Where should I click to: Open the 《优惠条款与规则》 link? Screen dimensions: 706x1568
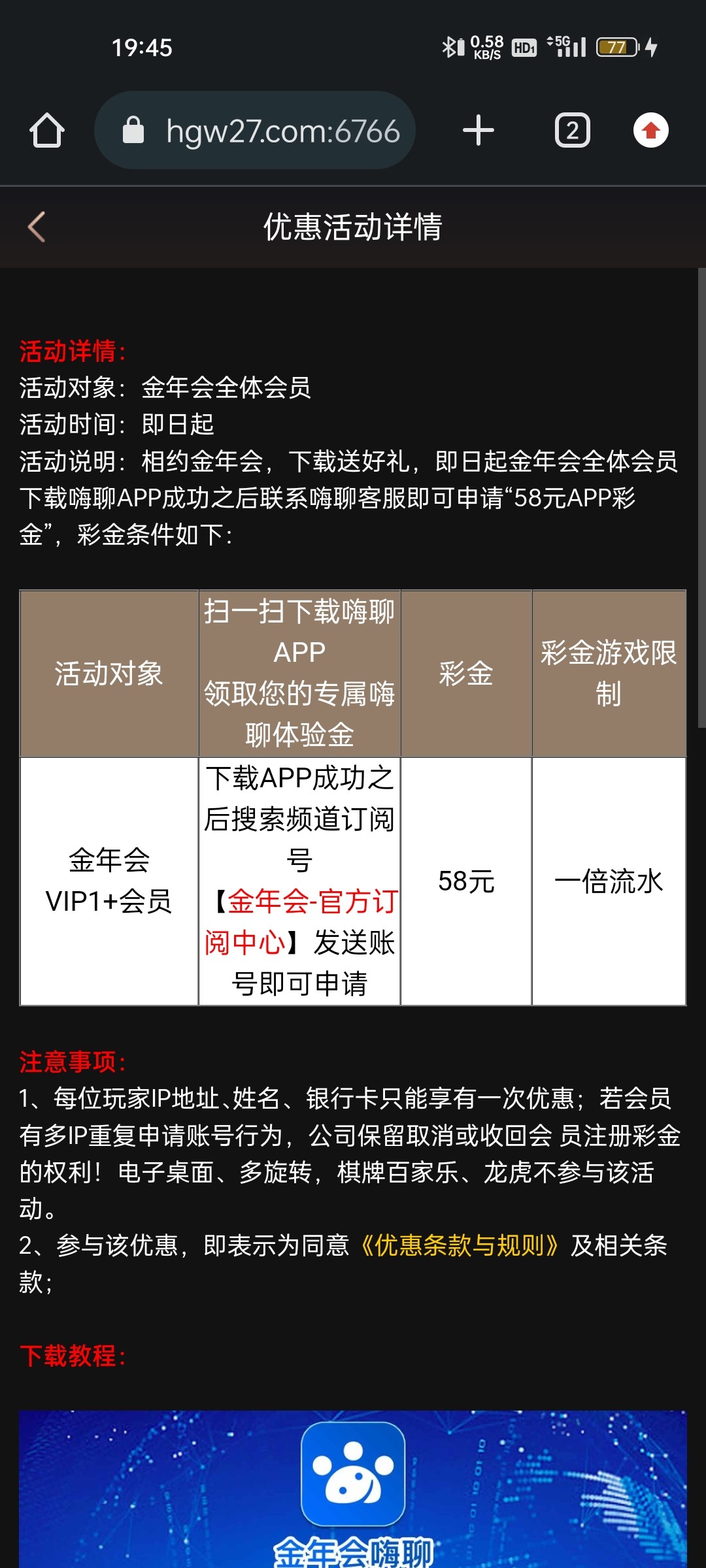[x=459, y=1246]
